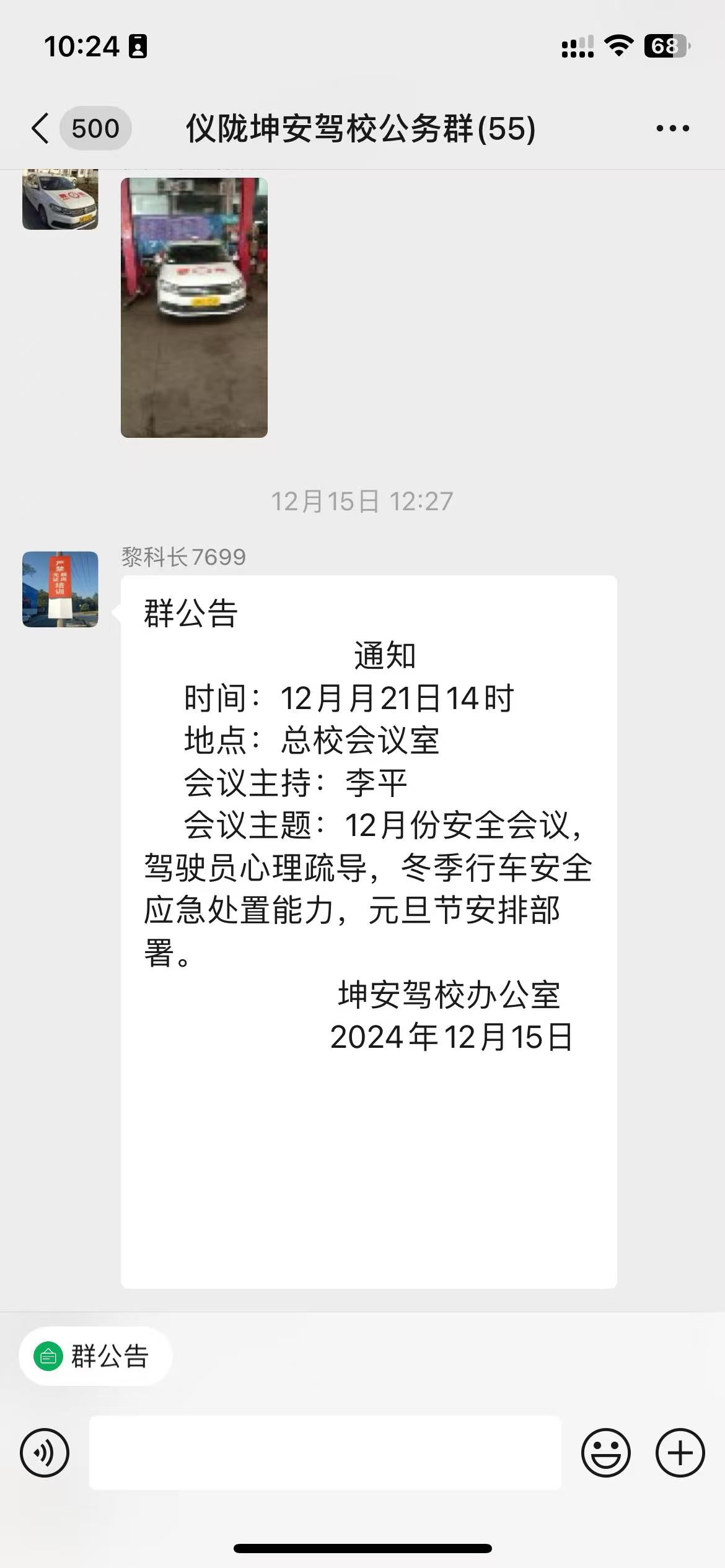Open the plus attachments menu
This screenshot has height=1568, width=725.
680,1452
